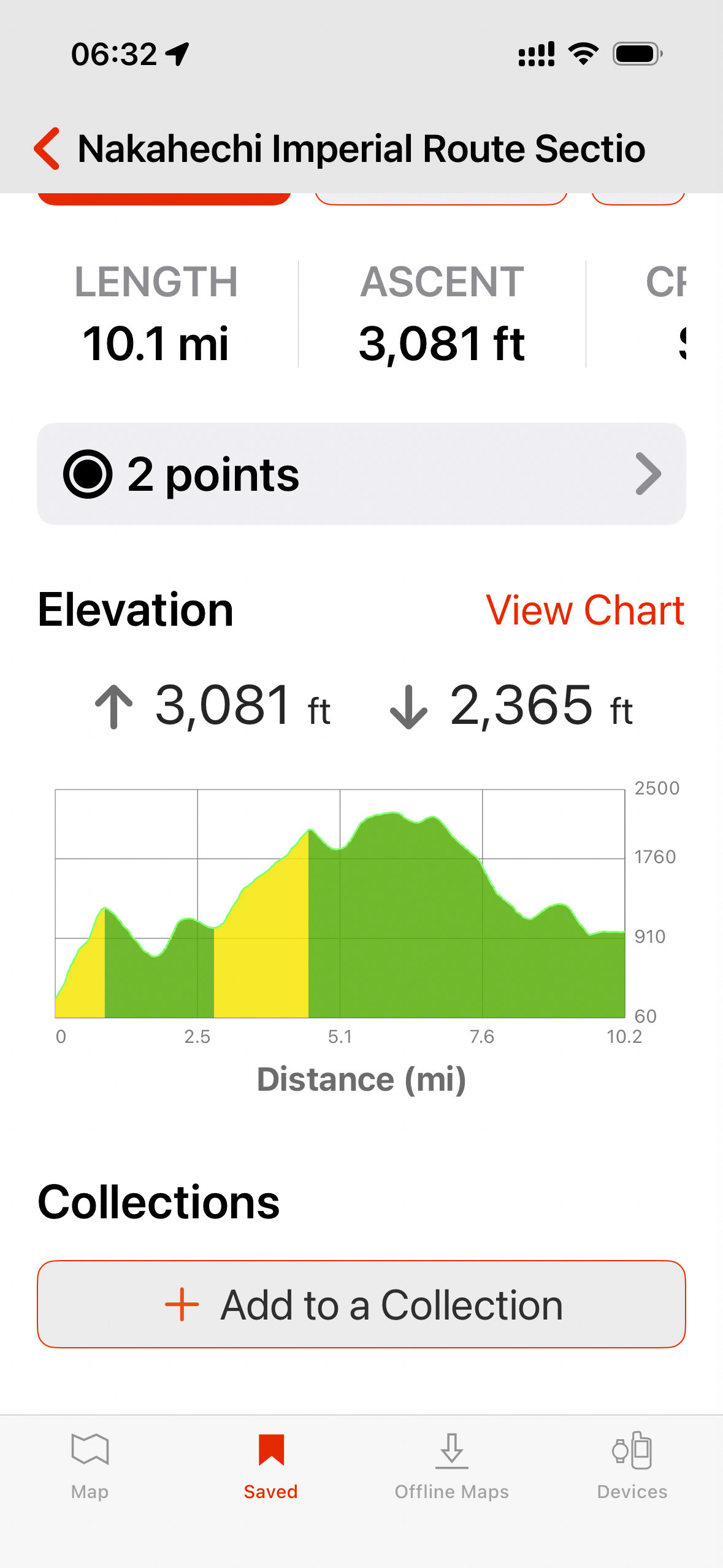Viewport: 723px width, 1568px height.
Task: Open the Devices tab
Action: 632,1465
